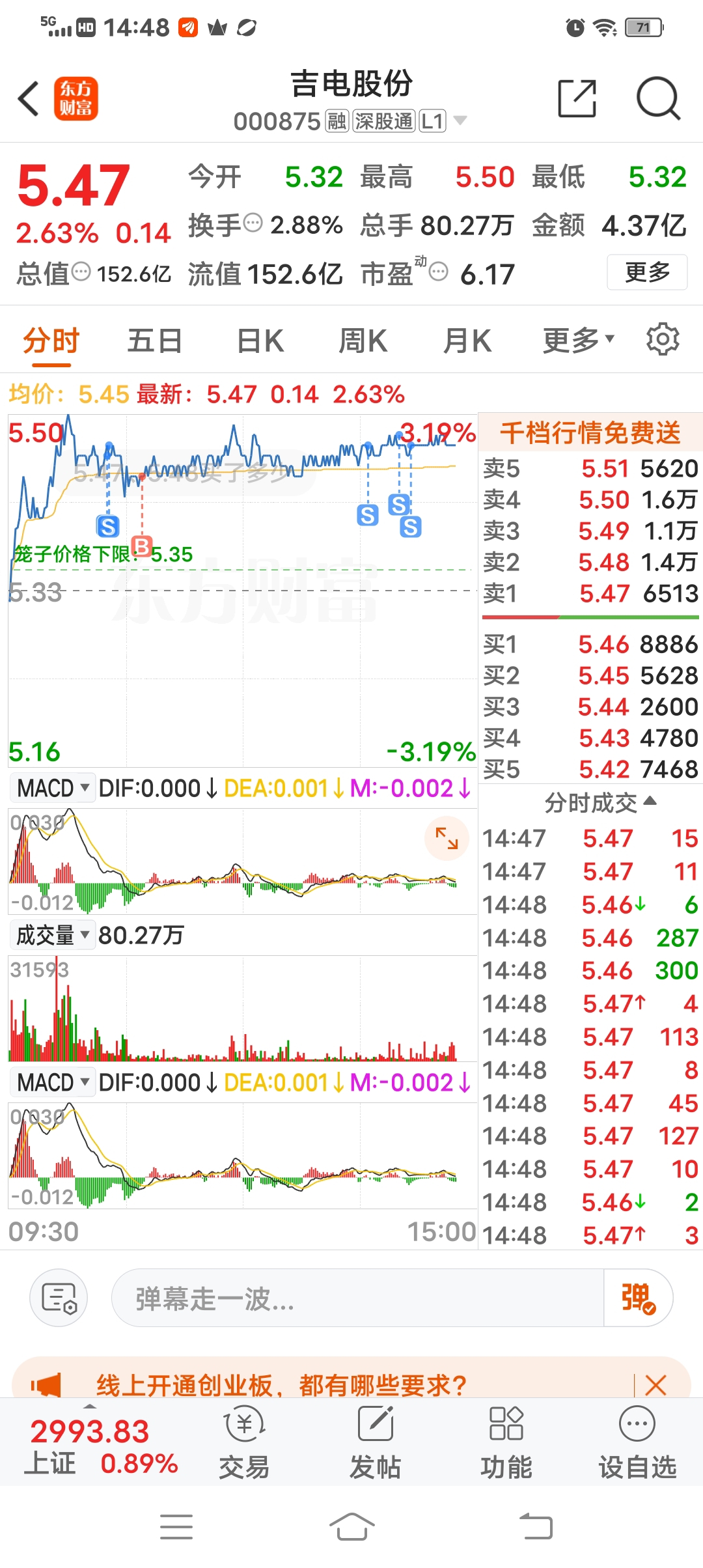Tap the 弹幕走一波 input field
The image size is (703, 1568).
click(x=358, y=1298)
